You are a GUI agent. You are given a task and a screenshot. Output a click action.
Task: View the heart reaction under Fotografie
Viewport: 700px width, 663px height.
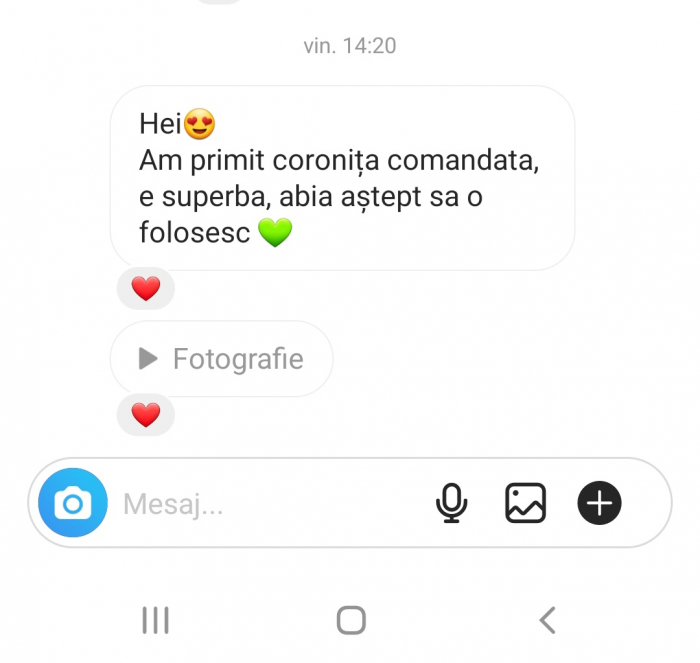(146, 415)
